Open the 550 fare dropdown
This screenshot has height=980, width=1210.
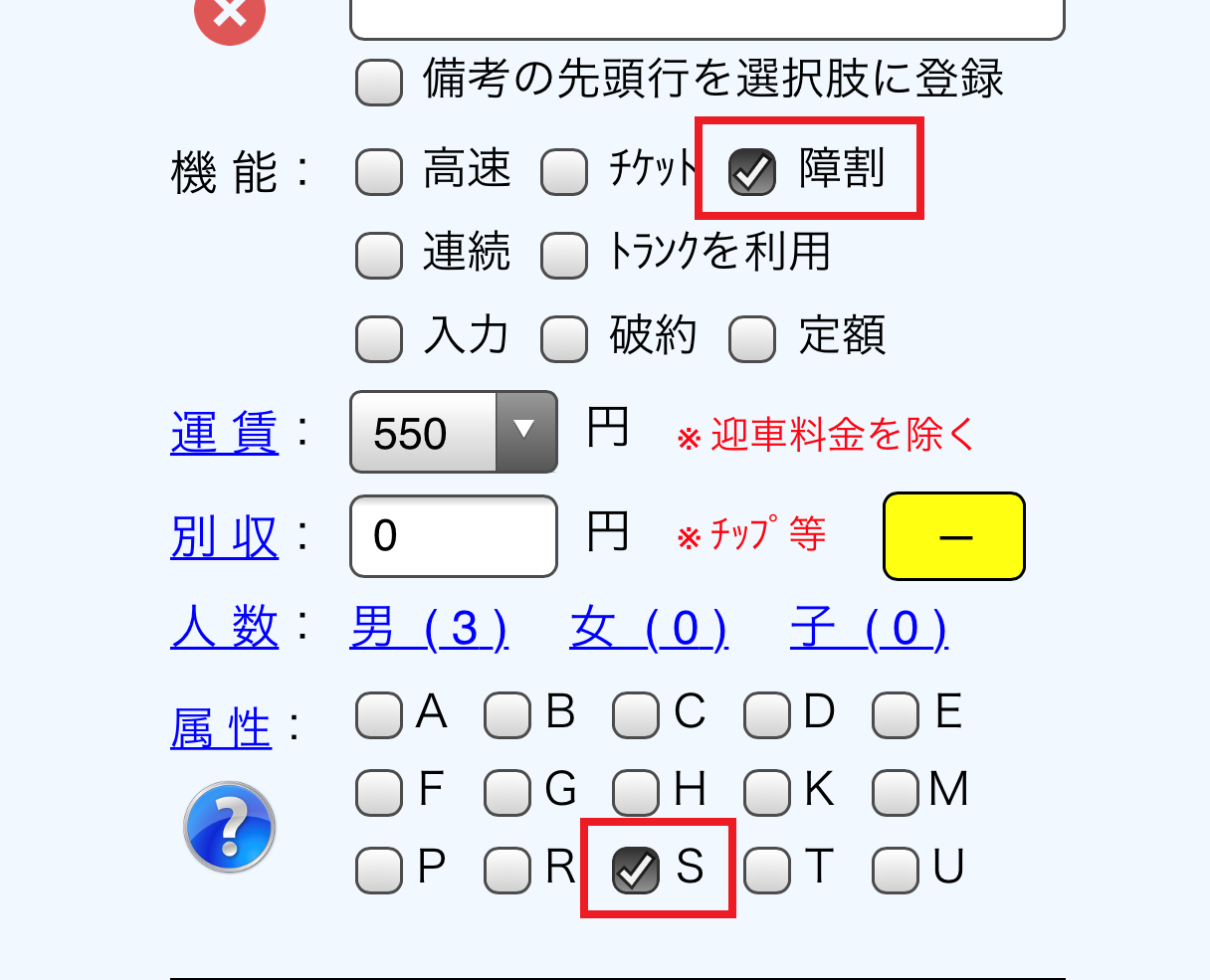click(454, 432)
